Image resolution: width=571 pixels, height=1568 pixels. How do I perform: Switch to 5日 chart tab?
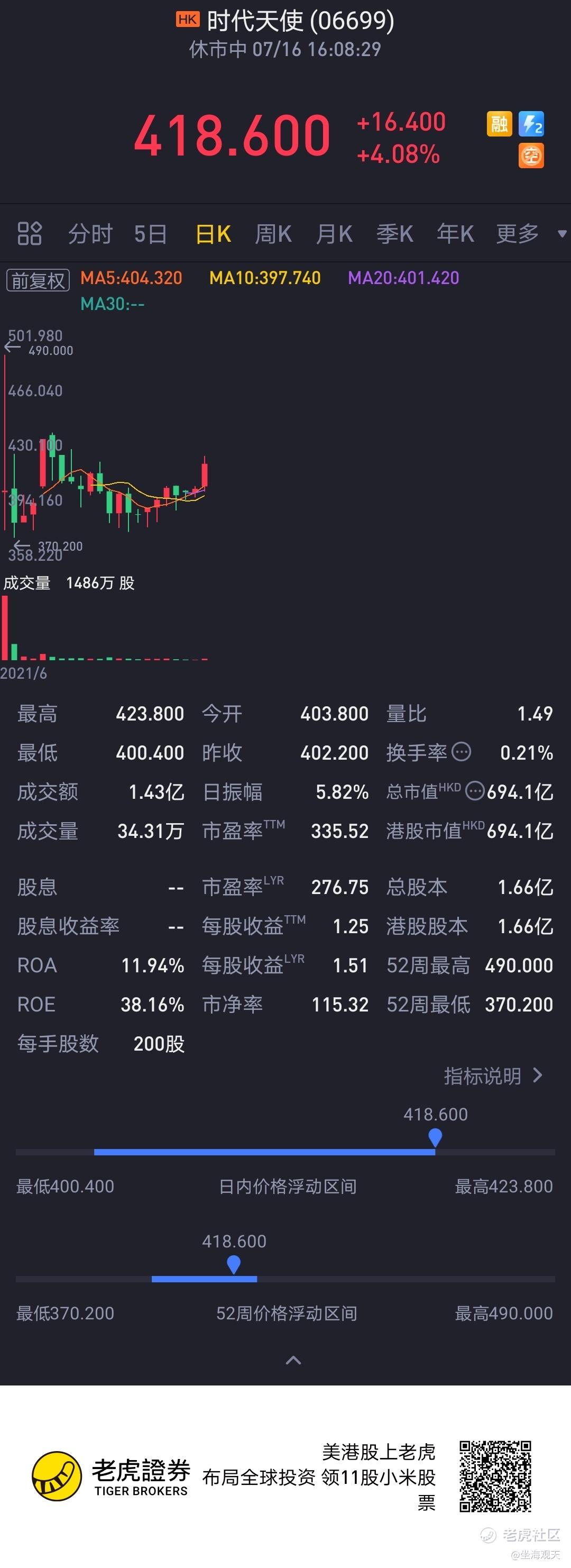point(150,234)
